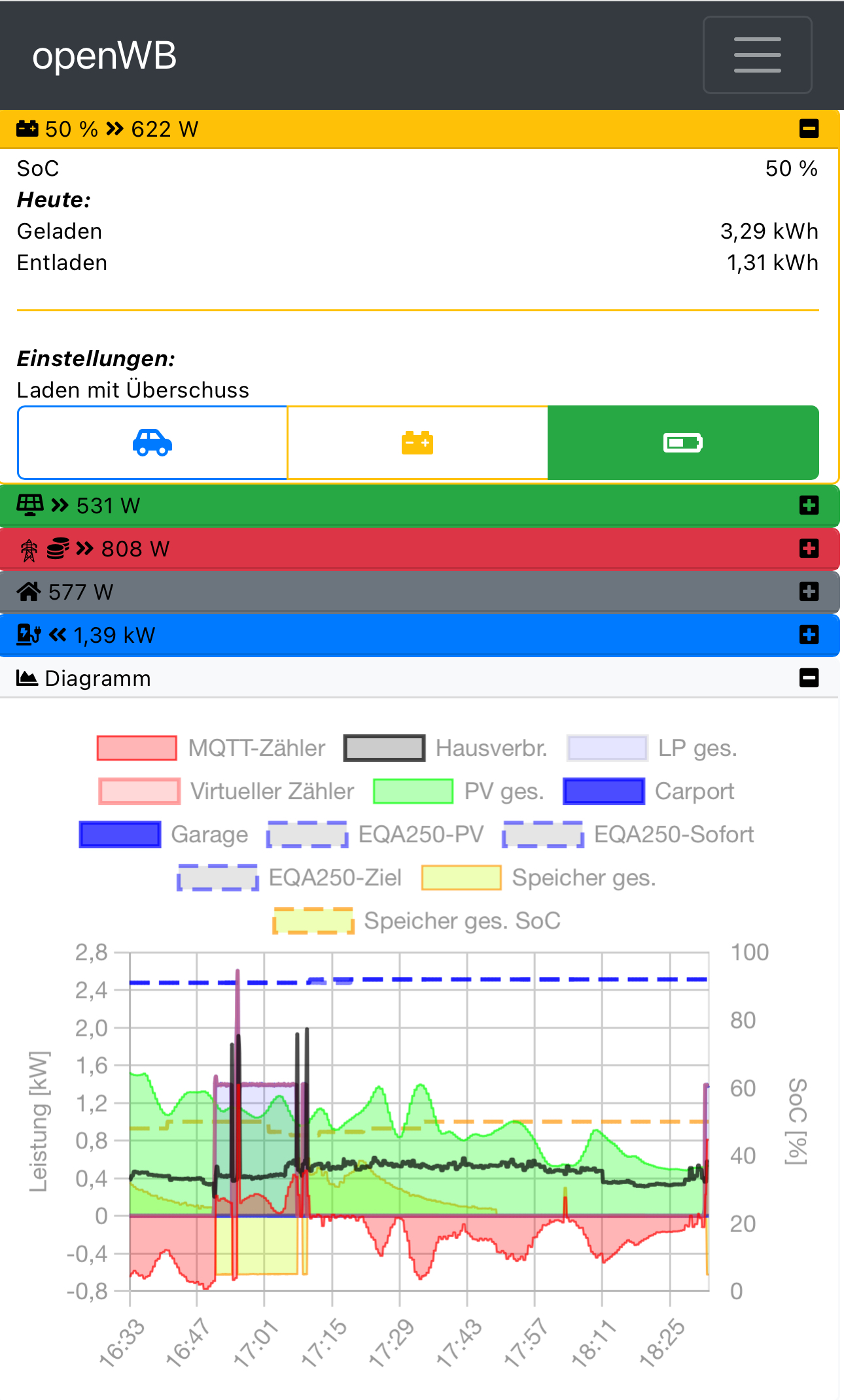The width and height of the screenshot is (844, 1400).
Task: Toggle MQTT-Zähler series in chart legend
Action: click(x=211, y=748)
